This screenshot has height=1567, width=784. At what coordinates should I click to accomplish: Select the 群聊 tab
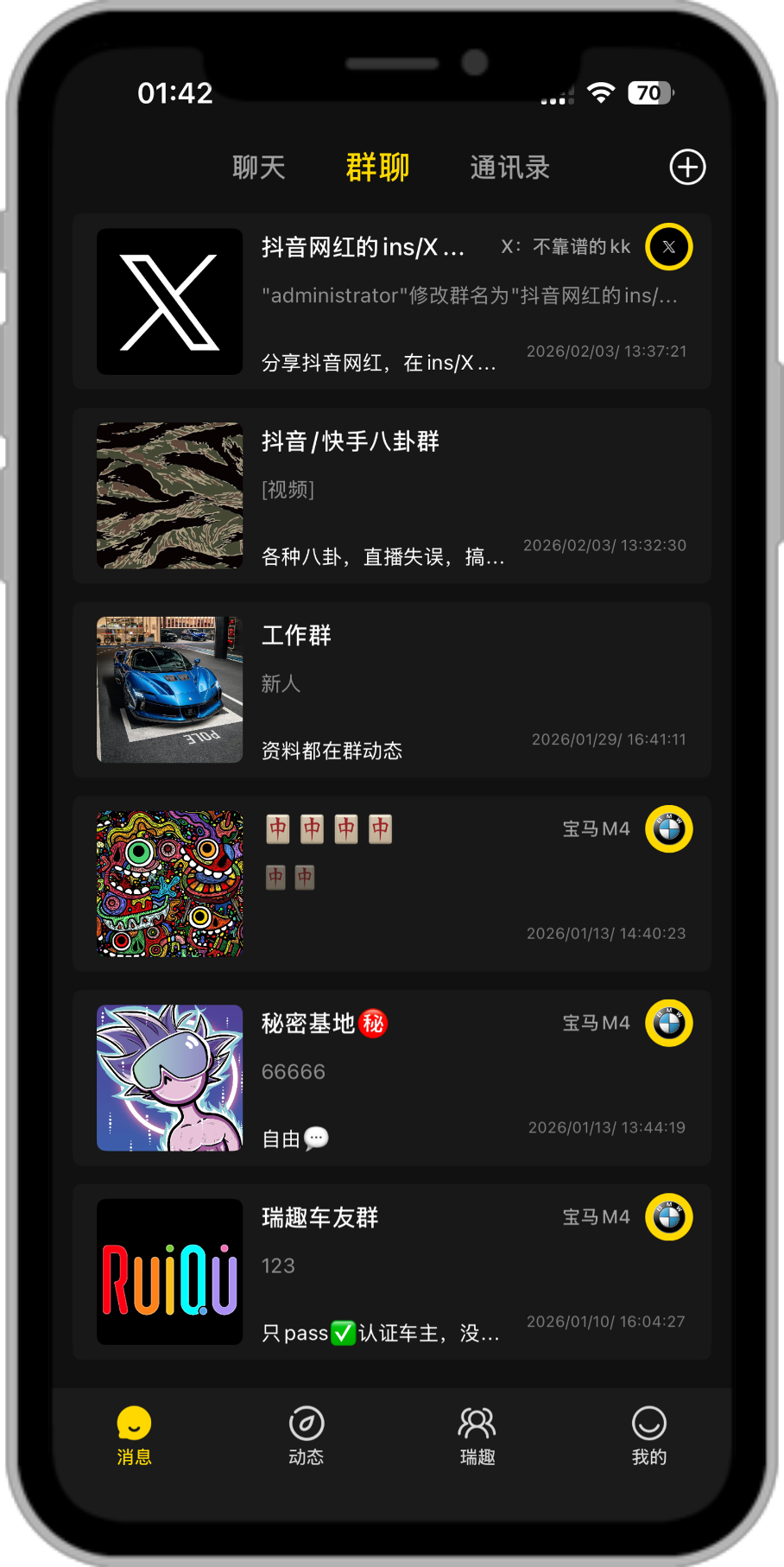(377, 167)
